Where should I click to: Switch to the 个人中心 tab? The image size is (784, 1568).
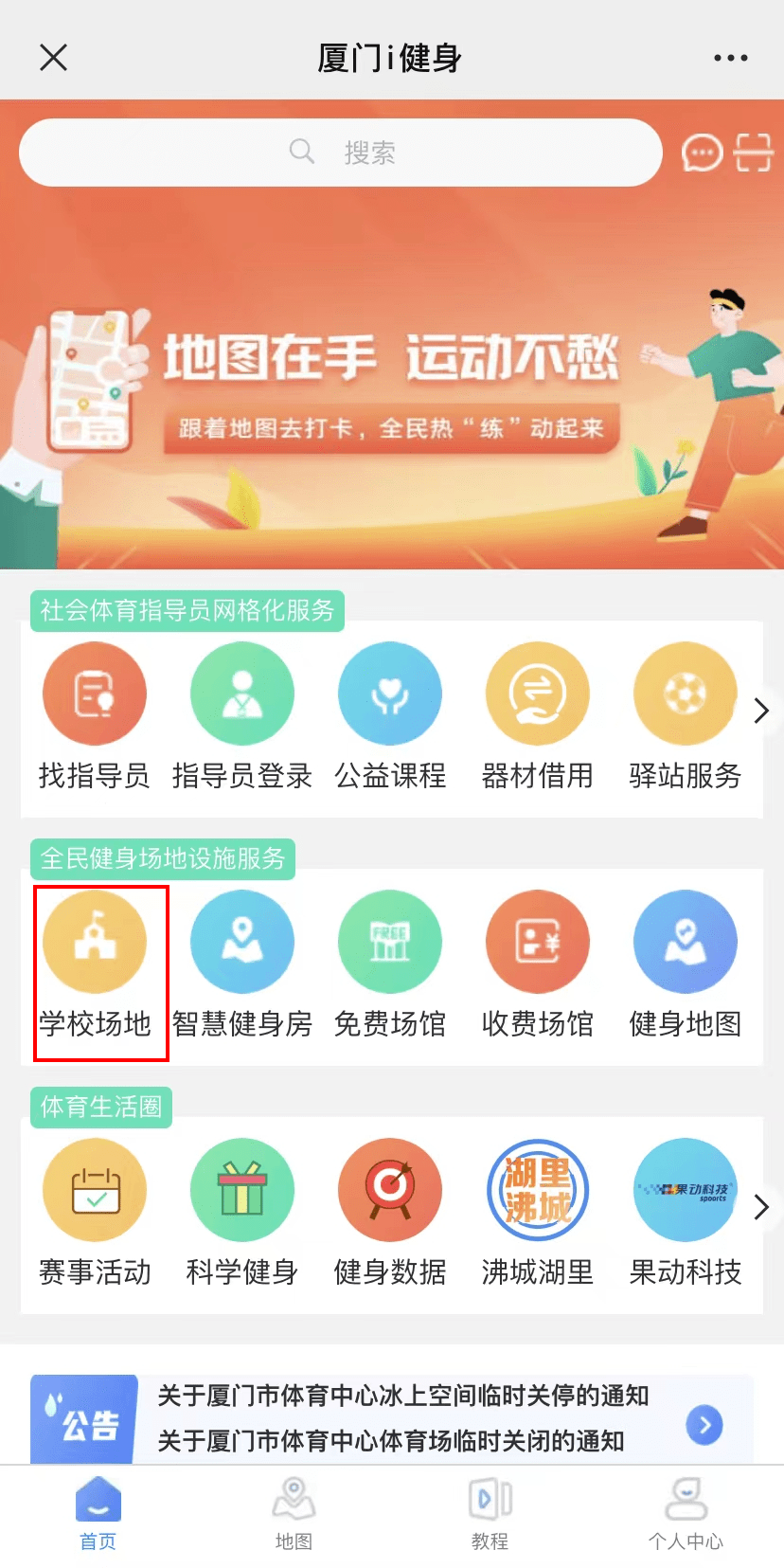[686, 1513]
